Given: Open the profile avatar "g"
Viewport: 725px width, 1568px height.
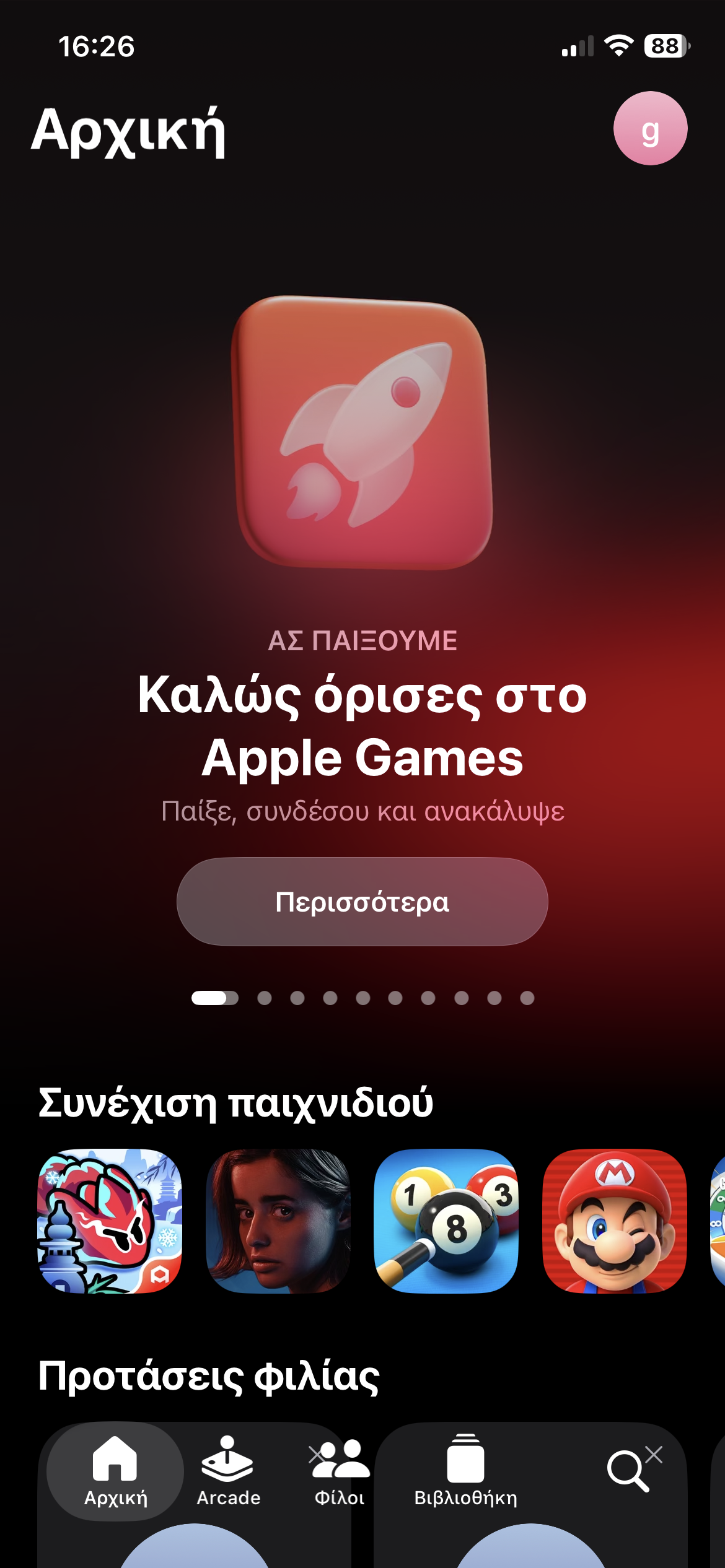Looking at the screenshot, I should pyautogui.click(x=650, y=128).
